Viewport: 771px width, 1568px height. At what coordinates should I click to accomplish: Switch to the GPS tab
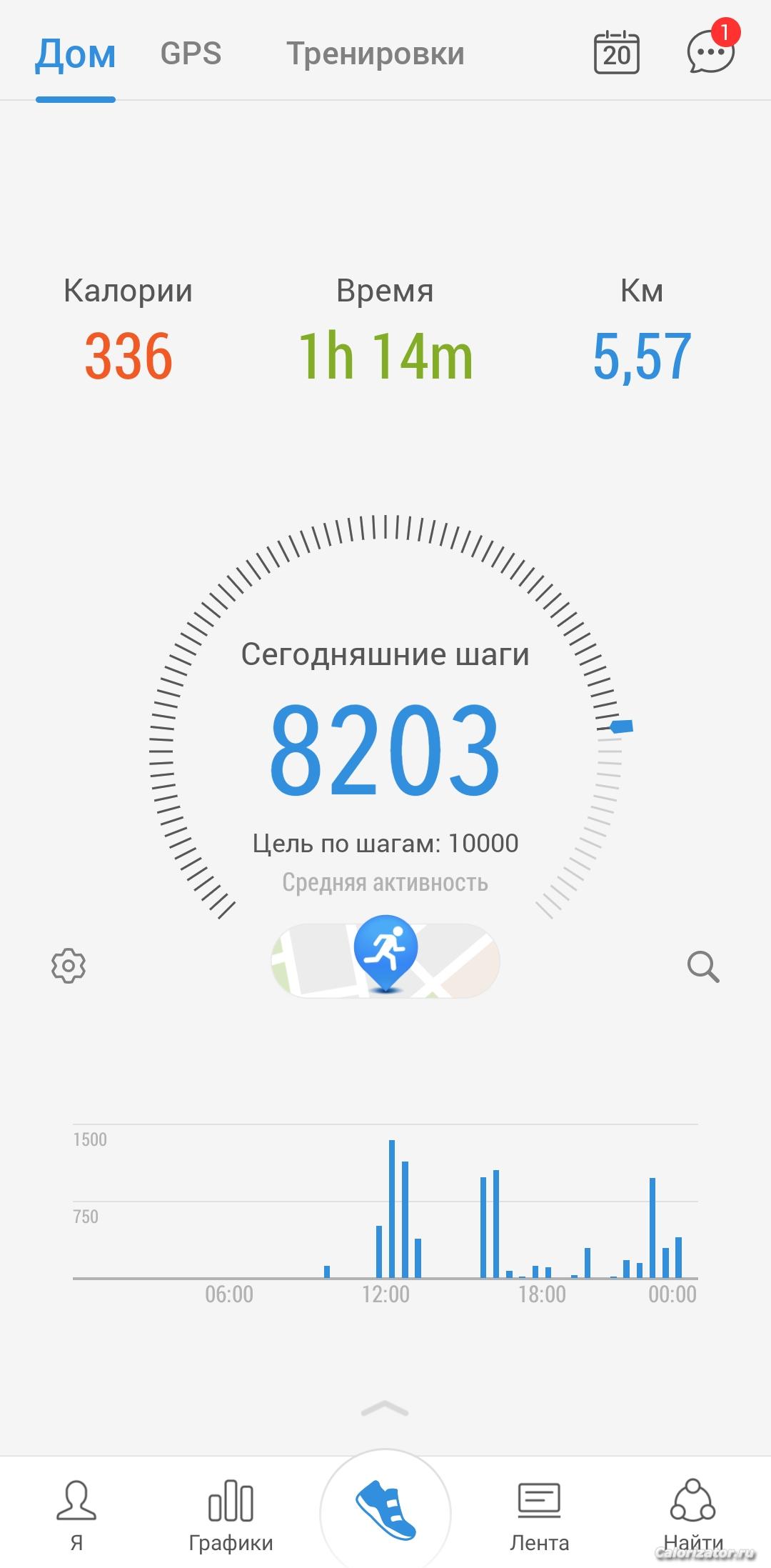tap(191, 54)
